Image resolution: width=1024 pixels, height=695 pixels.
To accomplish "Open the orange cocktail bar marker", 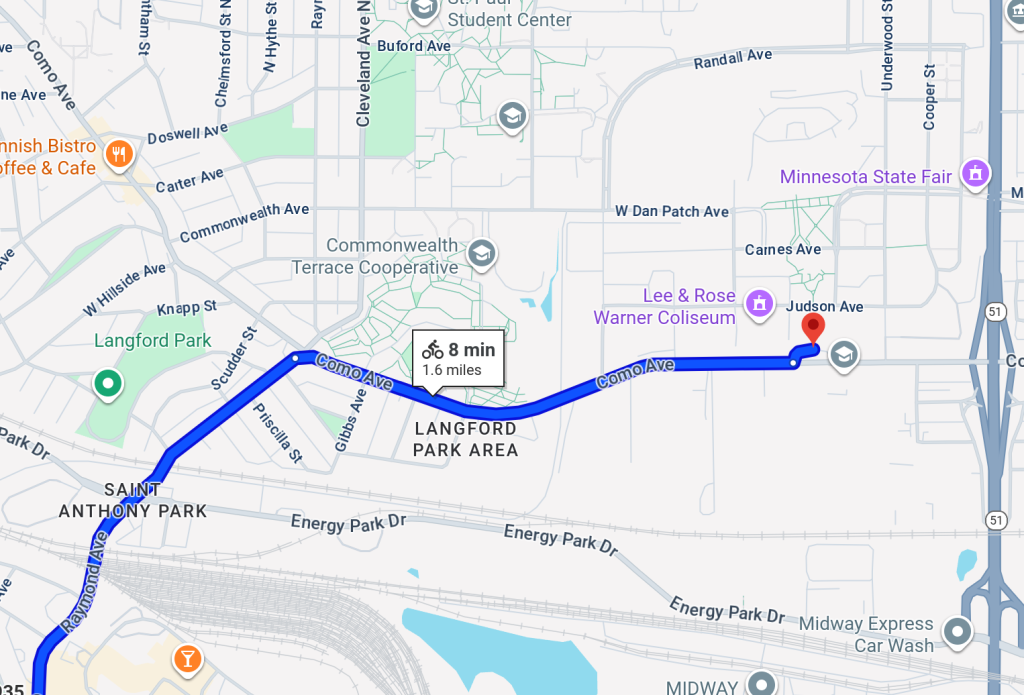I will coord(186,658).
